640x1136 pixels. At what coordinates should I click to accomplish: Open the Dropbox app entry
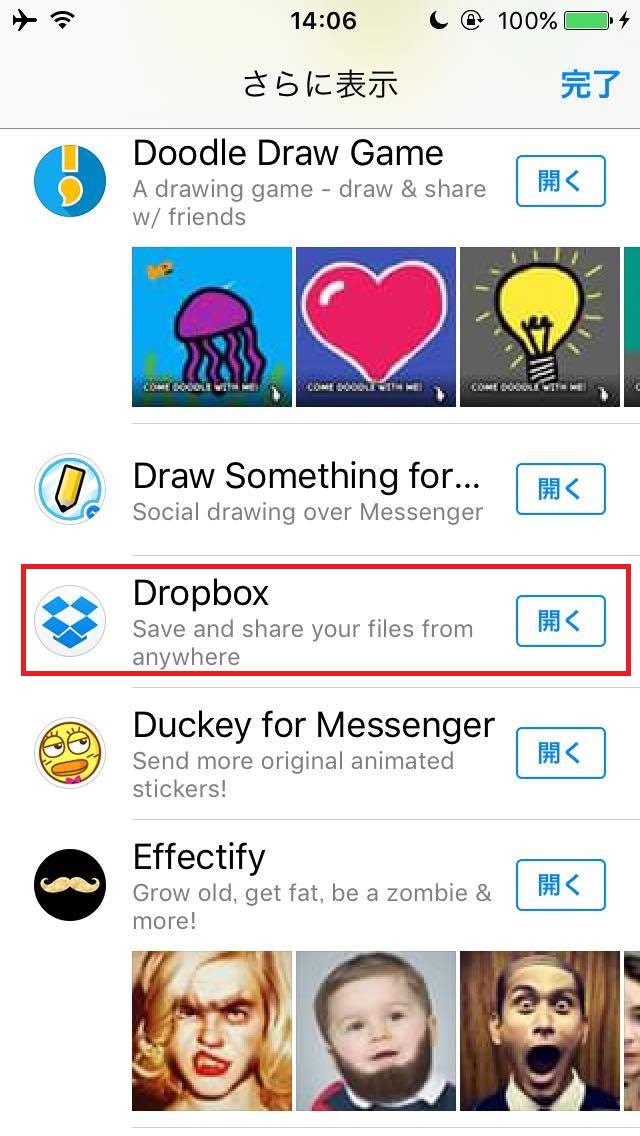coord(300,622)
